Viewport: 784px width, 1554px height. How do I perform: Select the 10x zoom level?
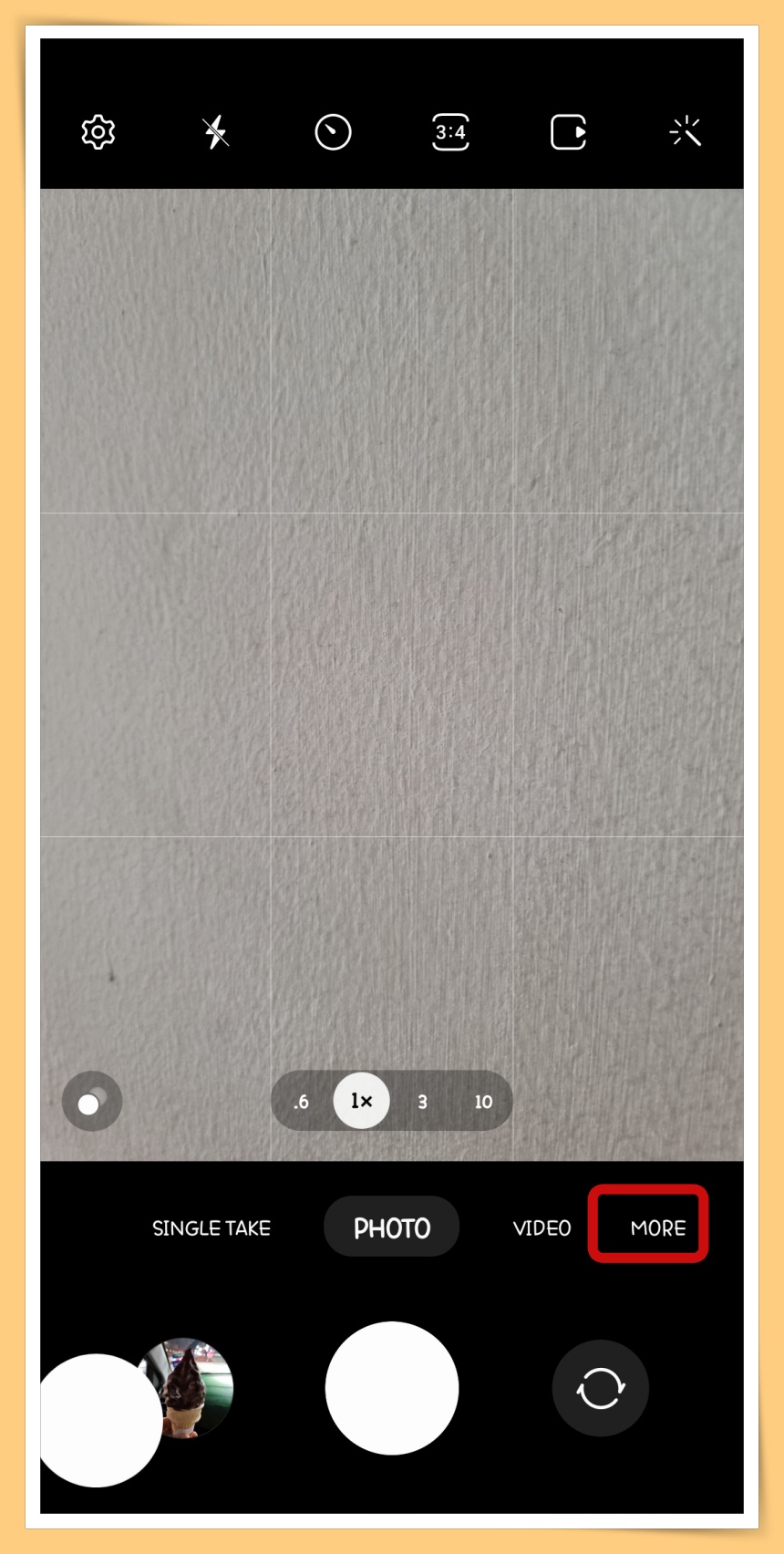pyautogui.click(x=483, y=1102)
